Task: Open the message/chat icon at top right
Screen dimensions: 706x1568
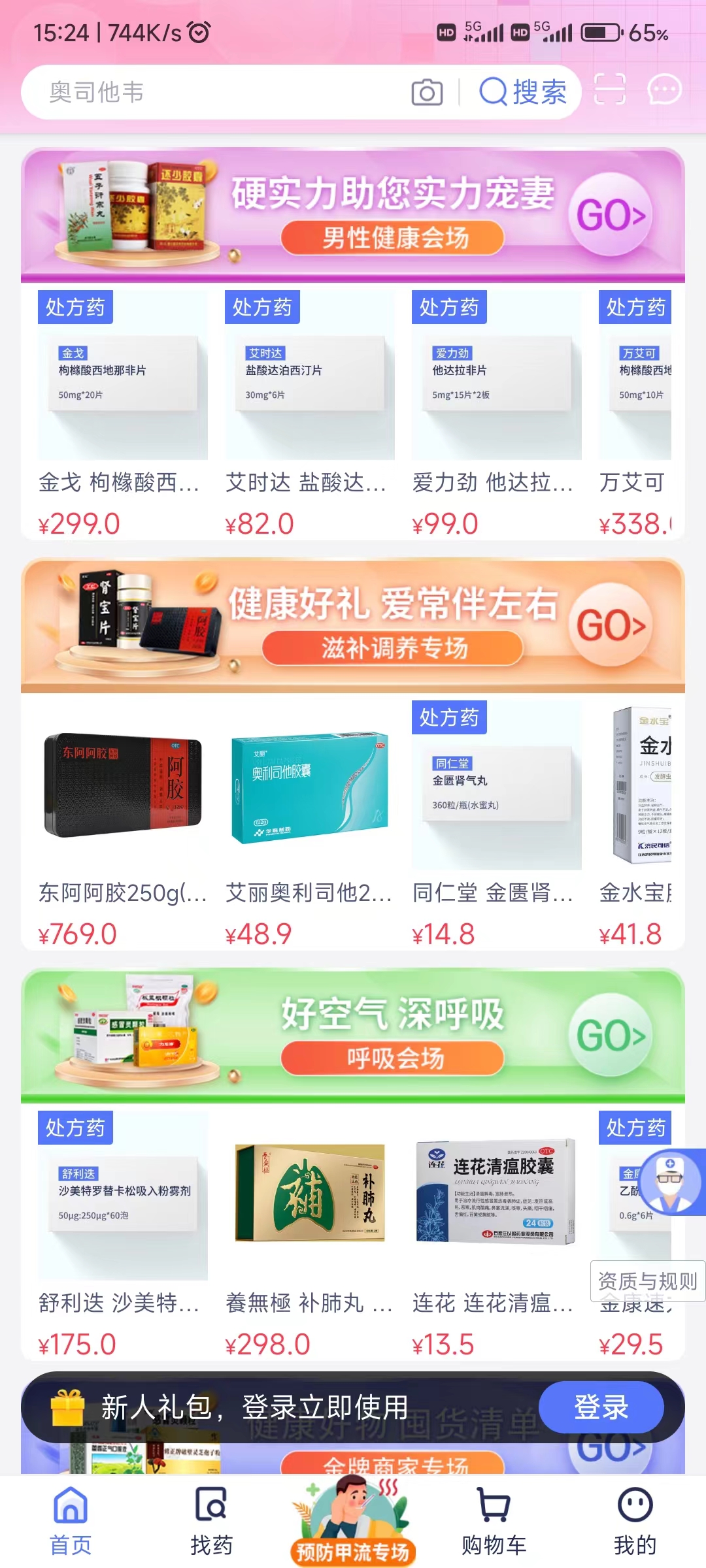Action: click(x=665, y=90)
